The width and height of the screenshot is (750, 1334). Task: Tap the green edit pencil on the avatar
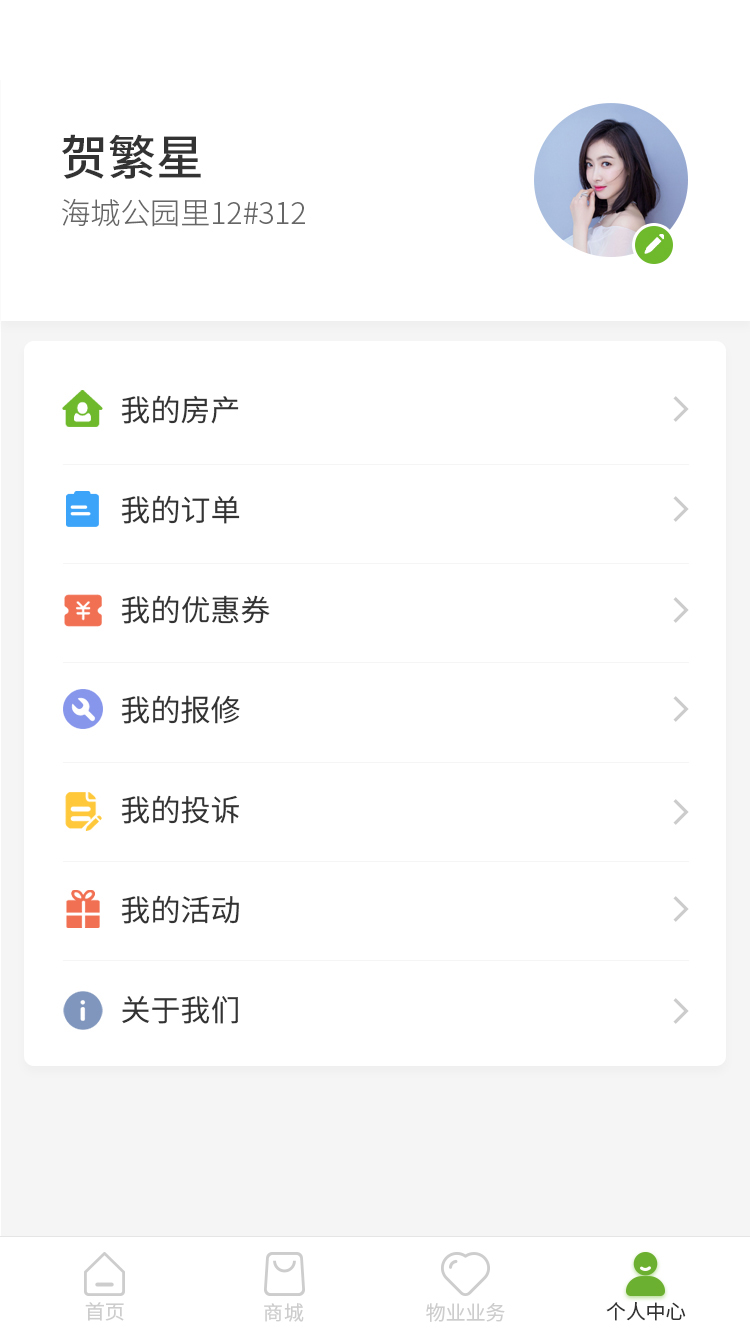pos(654,243)
